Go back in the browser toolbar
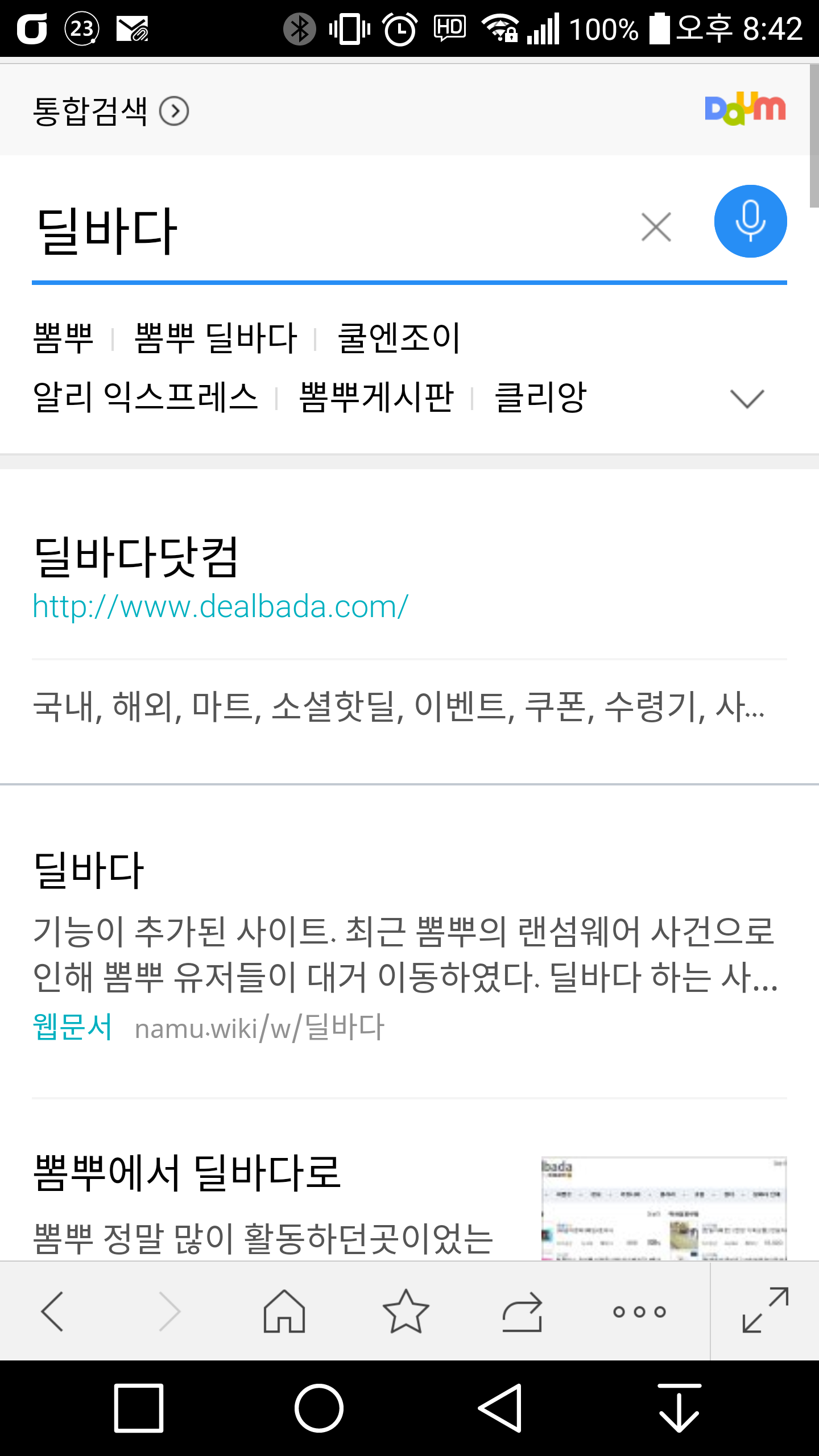The width and height of the screenshot is (819, 1456). [x=52, y=1312]
